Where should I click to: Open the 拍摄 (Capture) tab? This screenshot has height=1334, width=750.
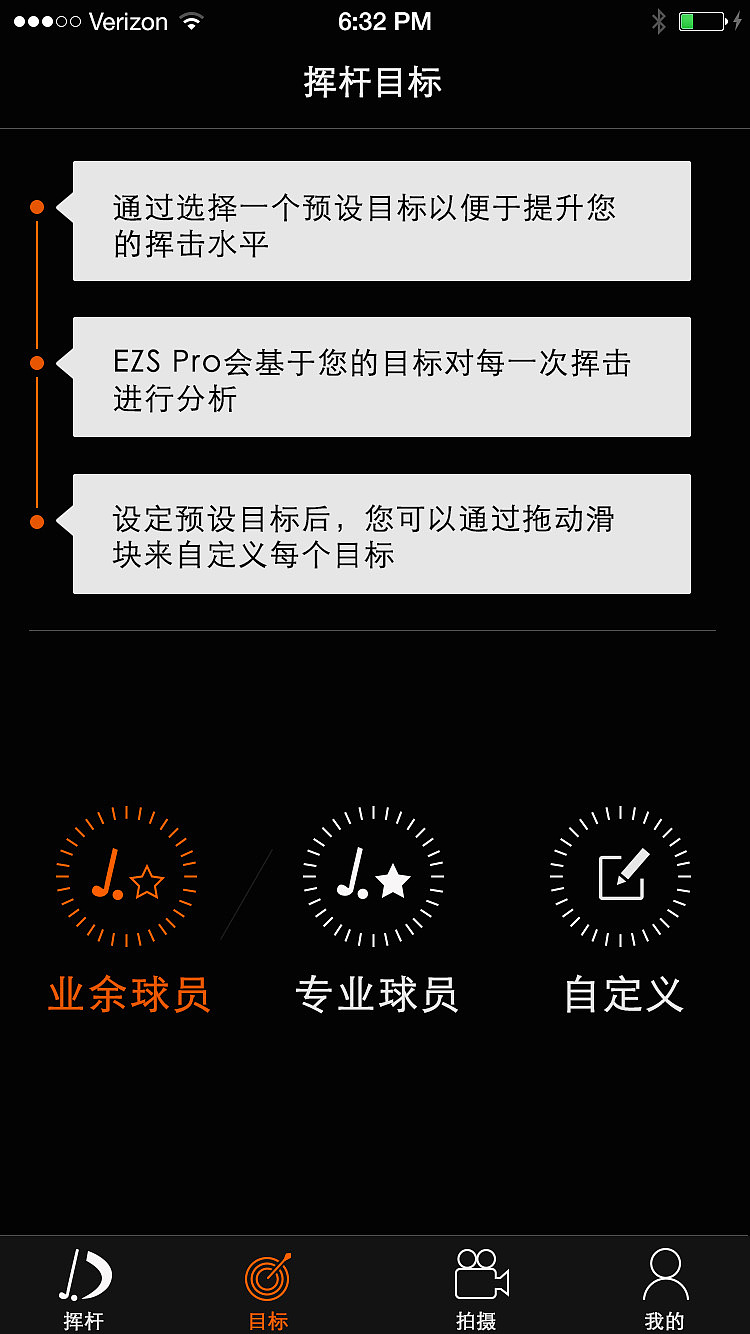[479, 1285]
